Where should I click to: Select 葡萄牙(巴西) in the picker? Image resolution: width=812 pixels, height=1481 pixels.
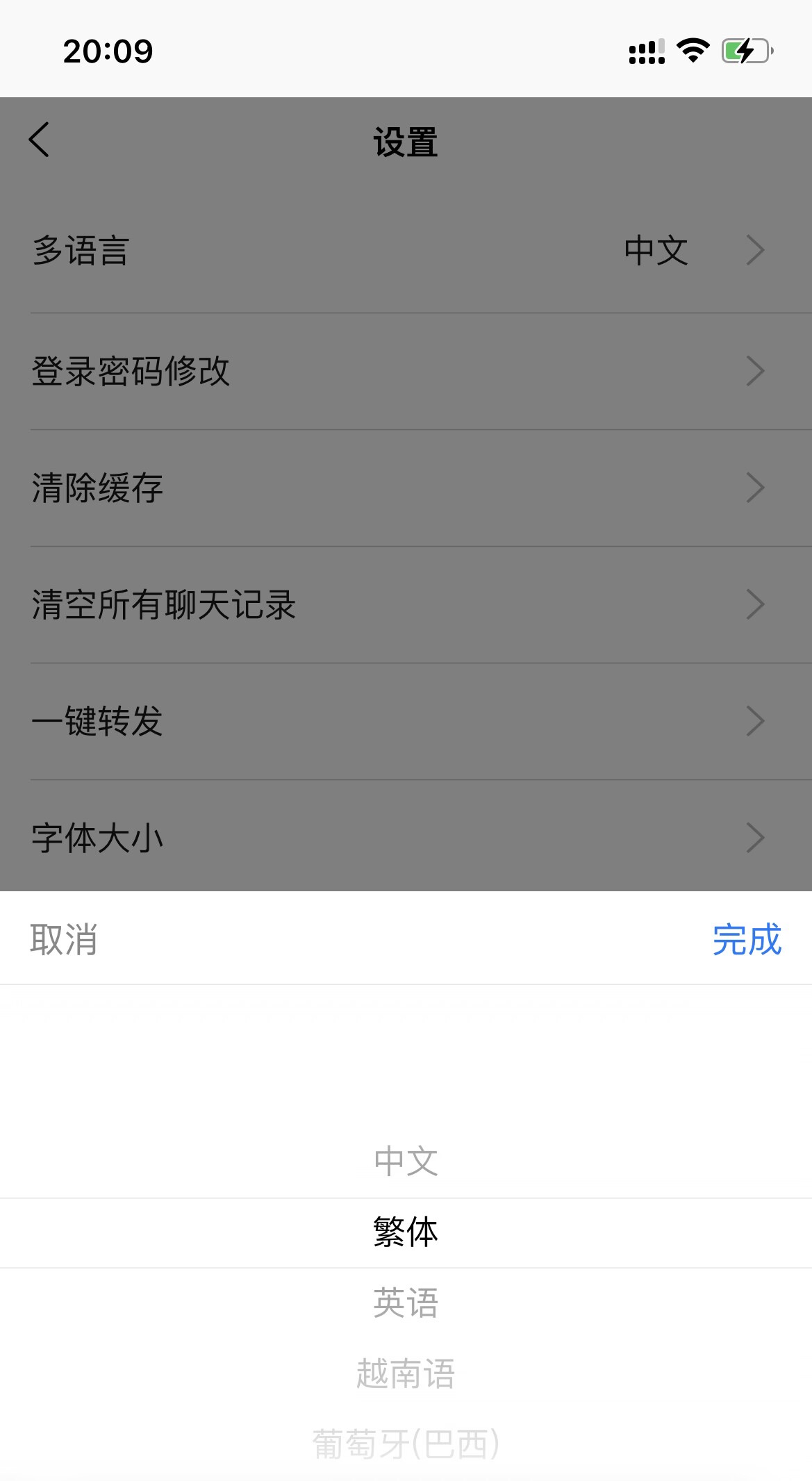pos(406,1444)
